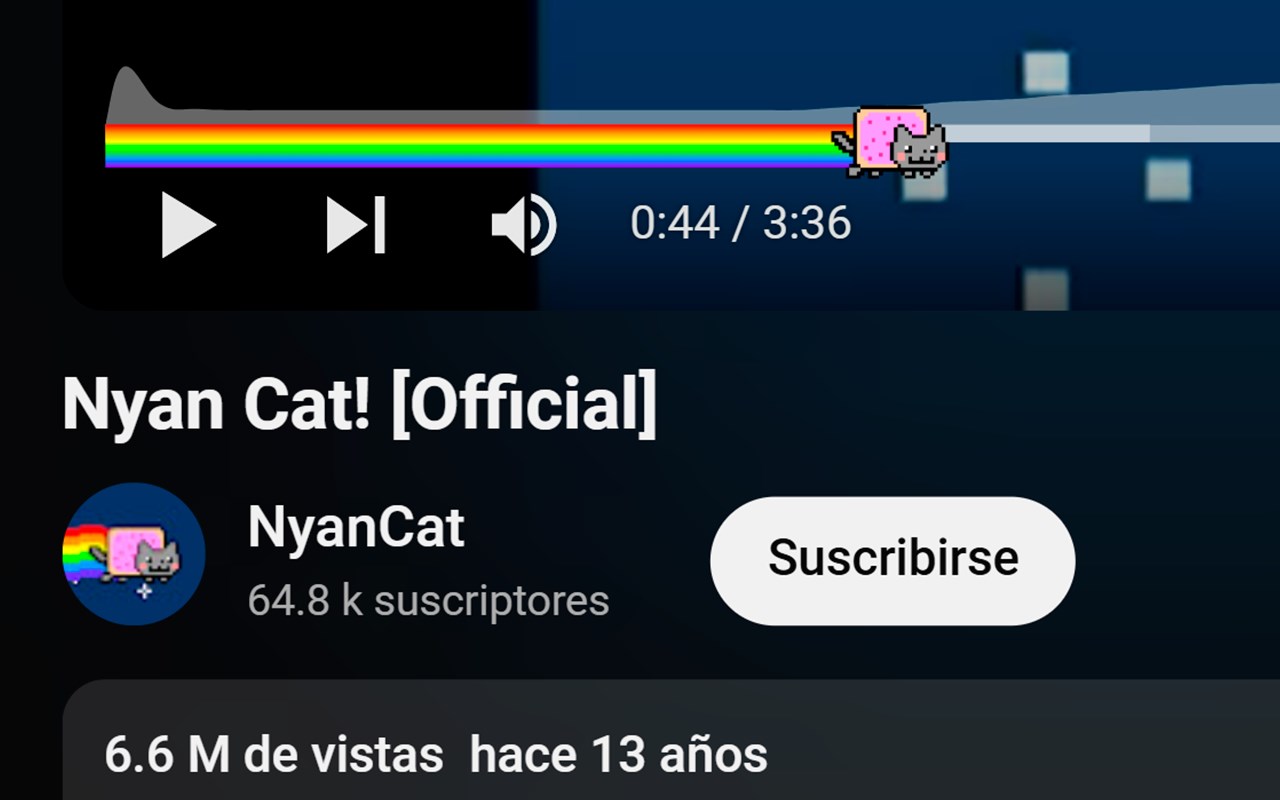Mute the video volume
The width and height of the screenshot is (1280, 800).
(523, 225)
